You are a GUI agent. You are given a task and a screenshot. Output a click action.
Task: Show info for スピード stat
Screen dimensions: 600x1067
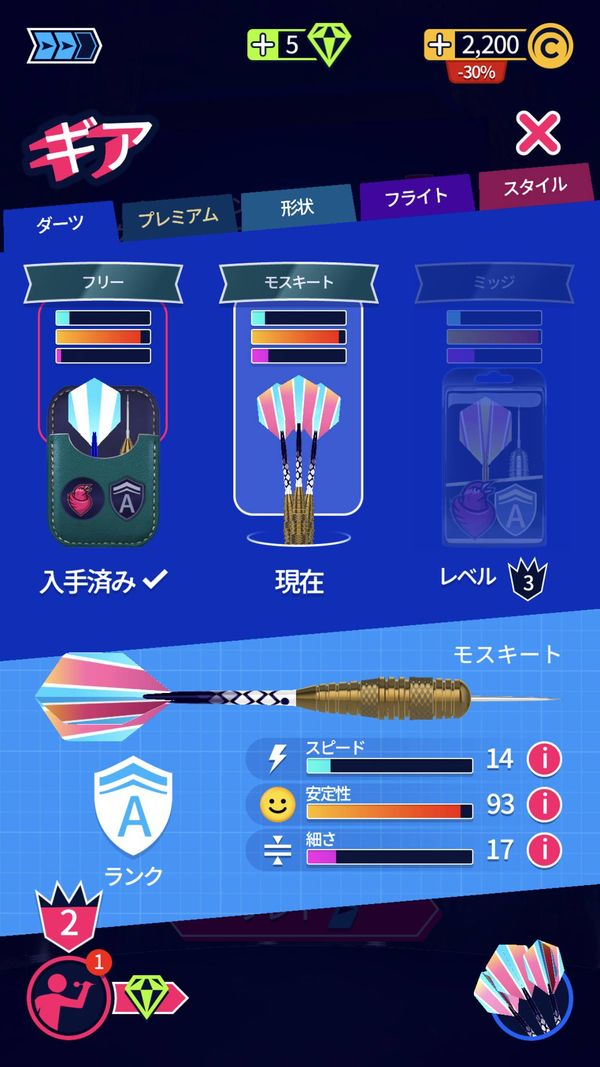pyautogui.click(x=544, y=759)
